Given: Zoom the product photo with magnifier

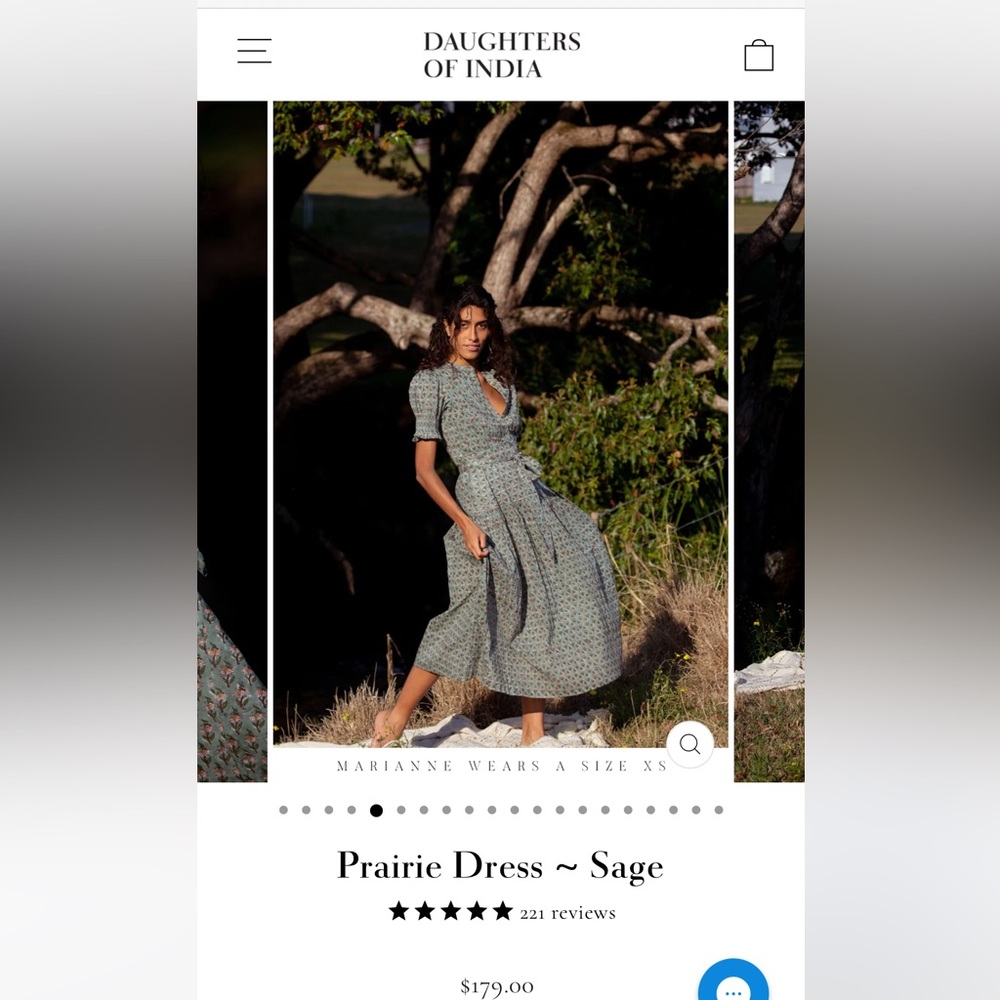Looking at the screenshot, I should 690,744.
